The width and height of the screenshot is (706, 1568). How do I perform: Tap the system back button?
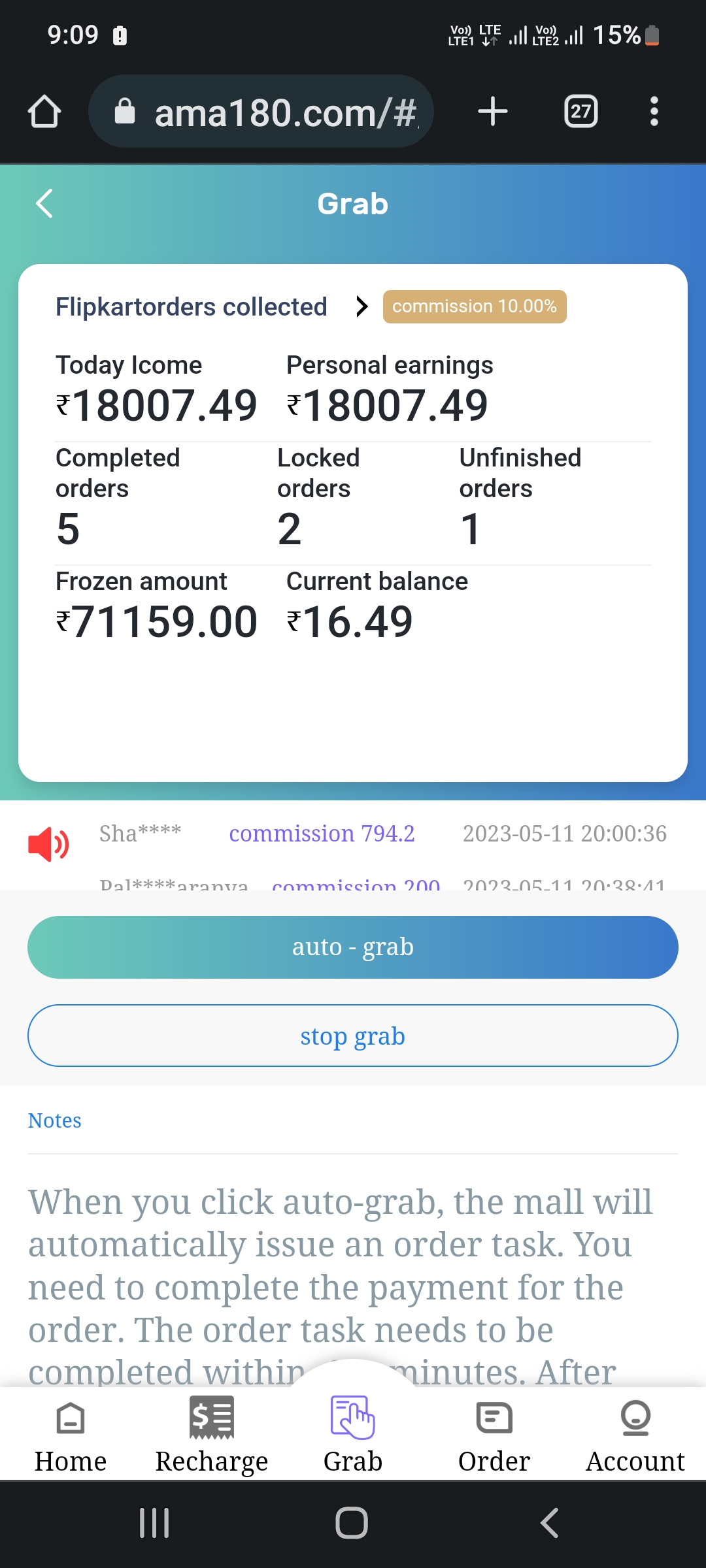[549, 1523]
